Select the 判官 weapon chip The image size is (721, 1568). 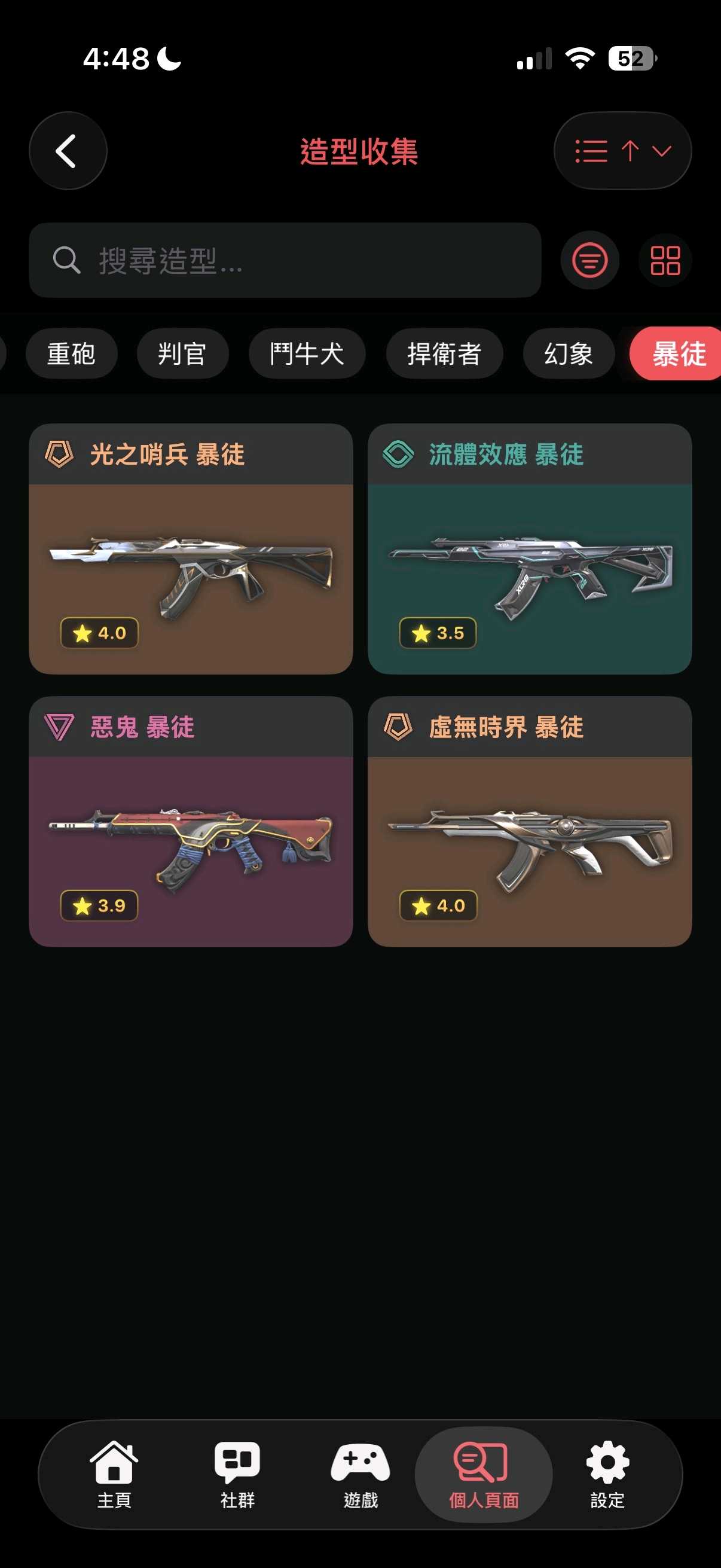pos(182,353)
